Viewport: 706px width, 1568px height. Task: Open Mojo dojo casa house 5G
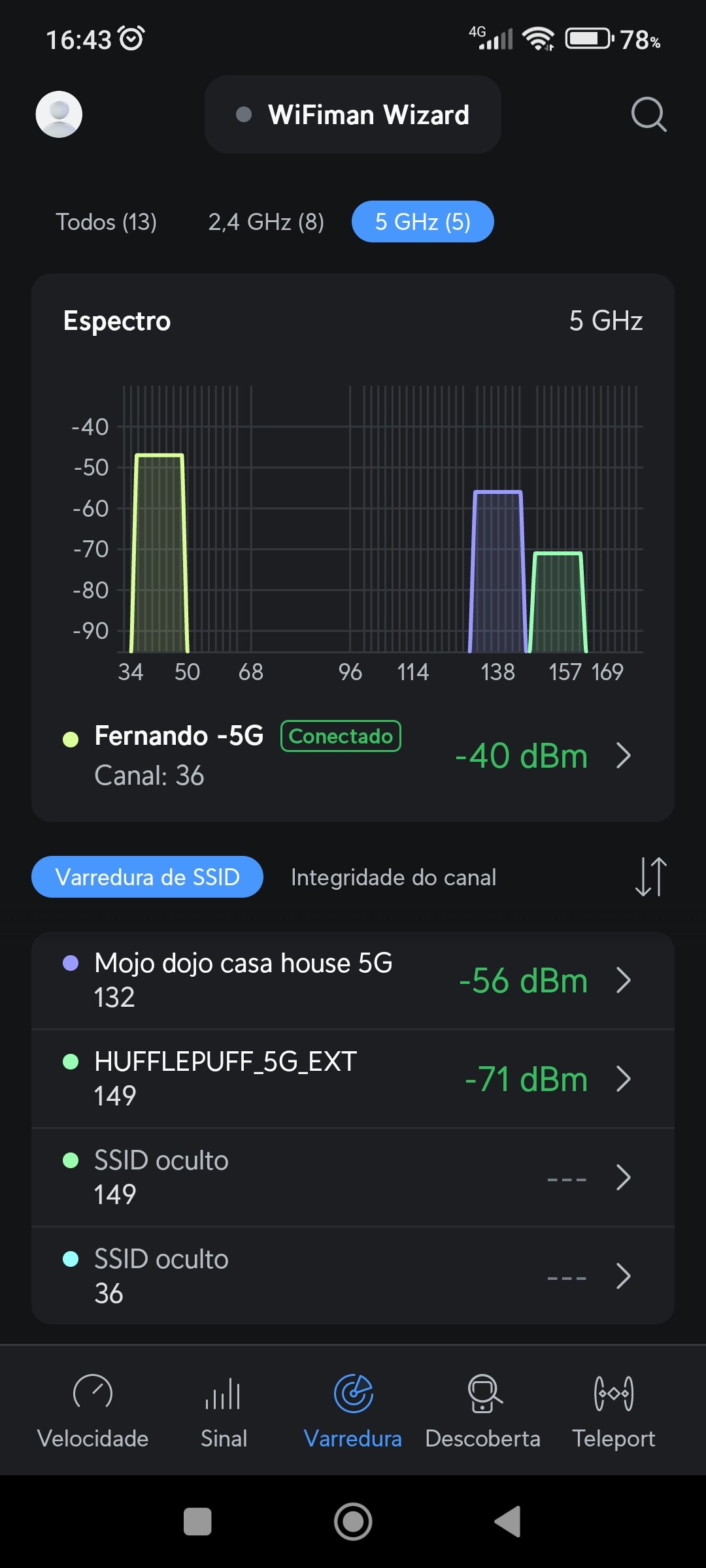(353, 980)
